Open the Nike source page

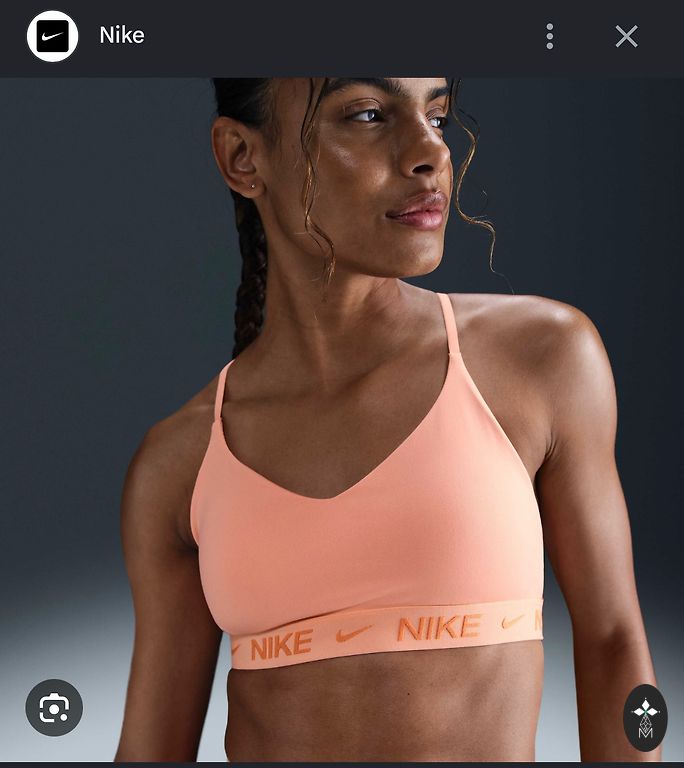[x=121, y=36]
